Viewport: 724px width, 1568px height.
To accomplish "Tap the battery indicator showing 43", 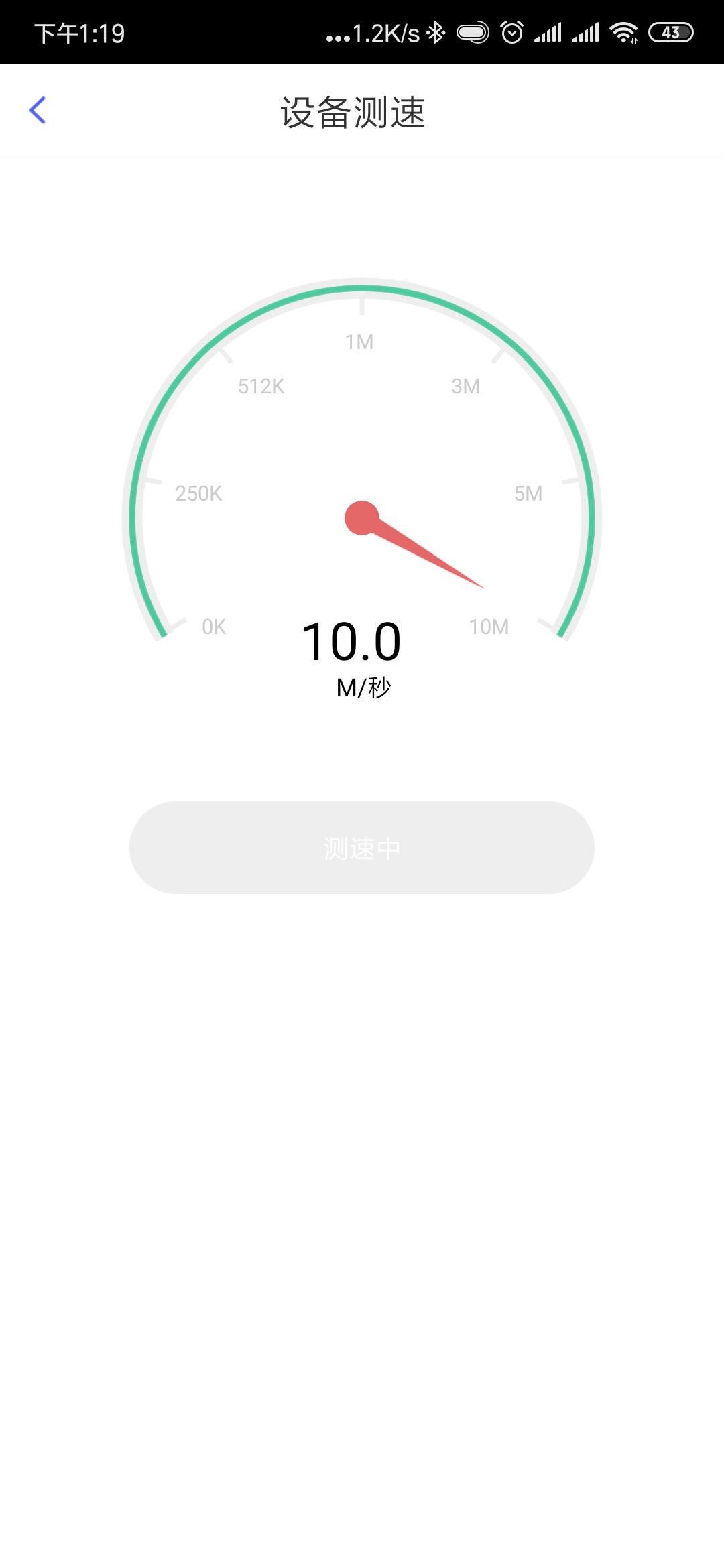I will point(670,31).
